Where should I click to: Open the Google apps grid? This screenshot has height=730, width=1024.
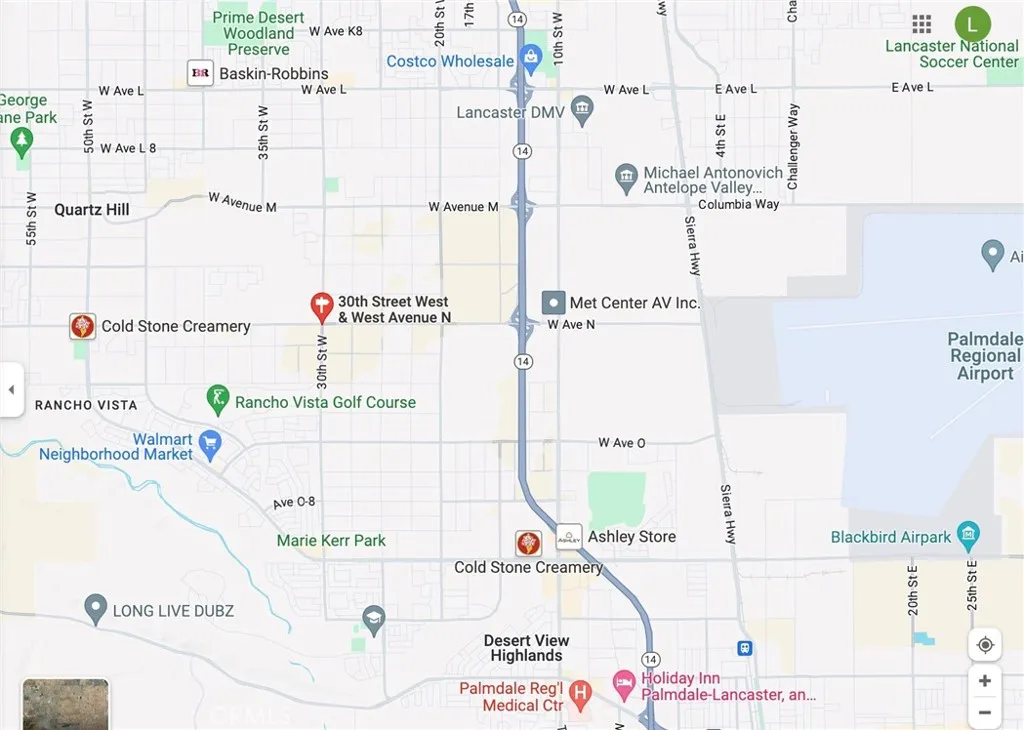point(922,23)
